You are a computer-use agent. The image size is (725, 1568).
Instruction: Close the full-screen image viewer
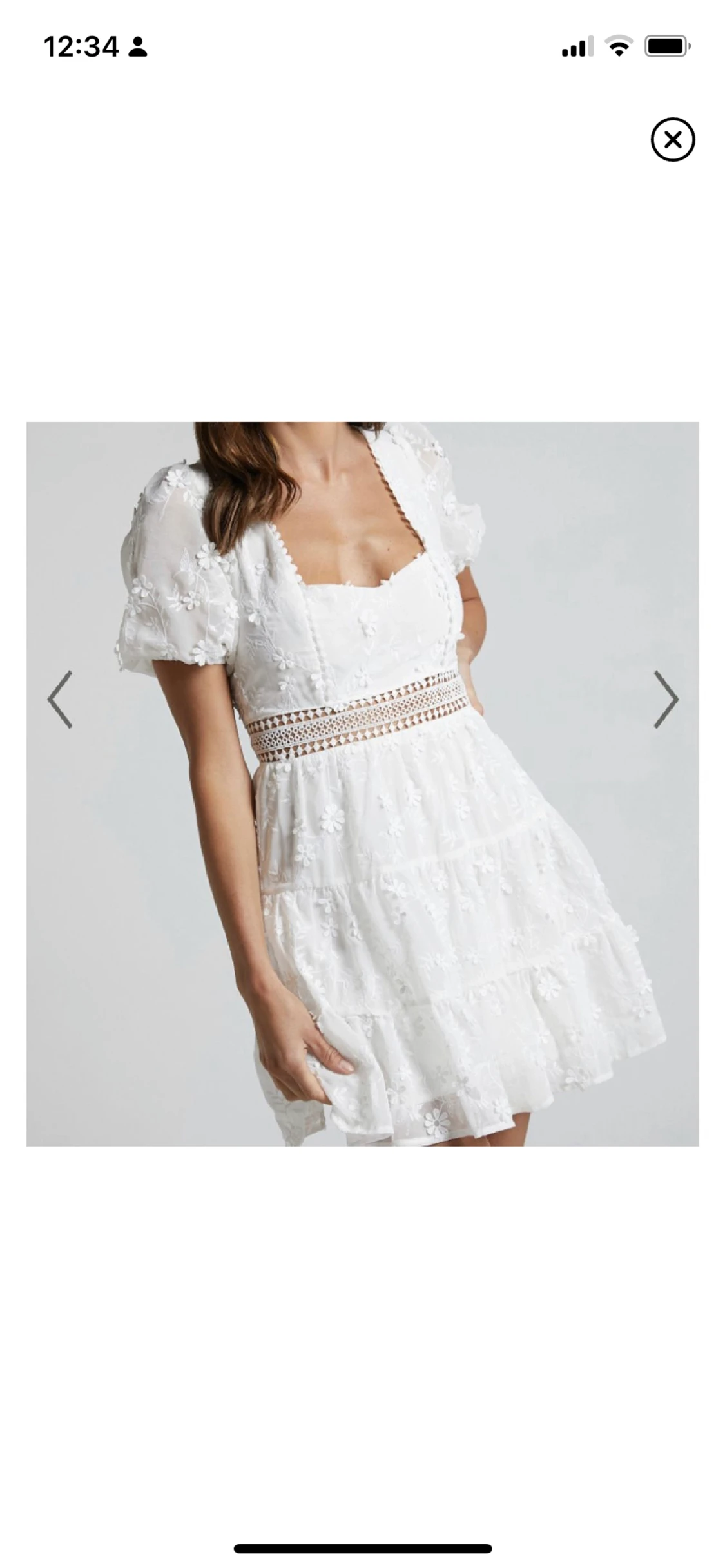(672, 139)
